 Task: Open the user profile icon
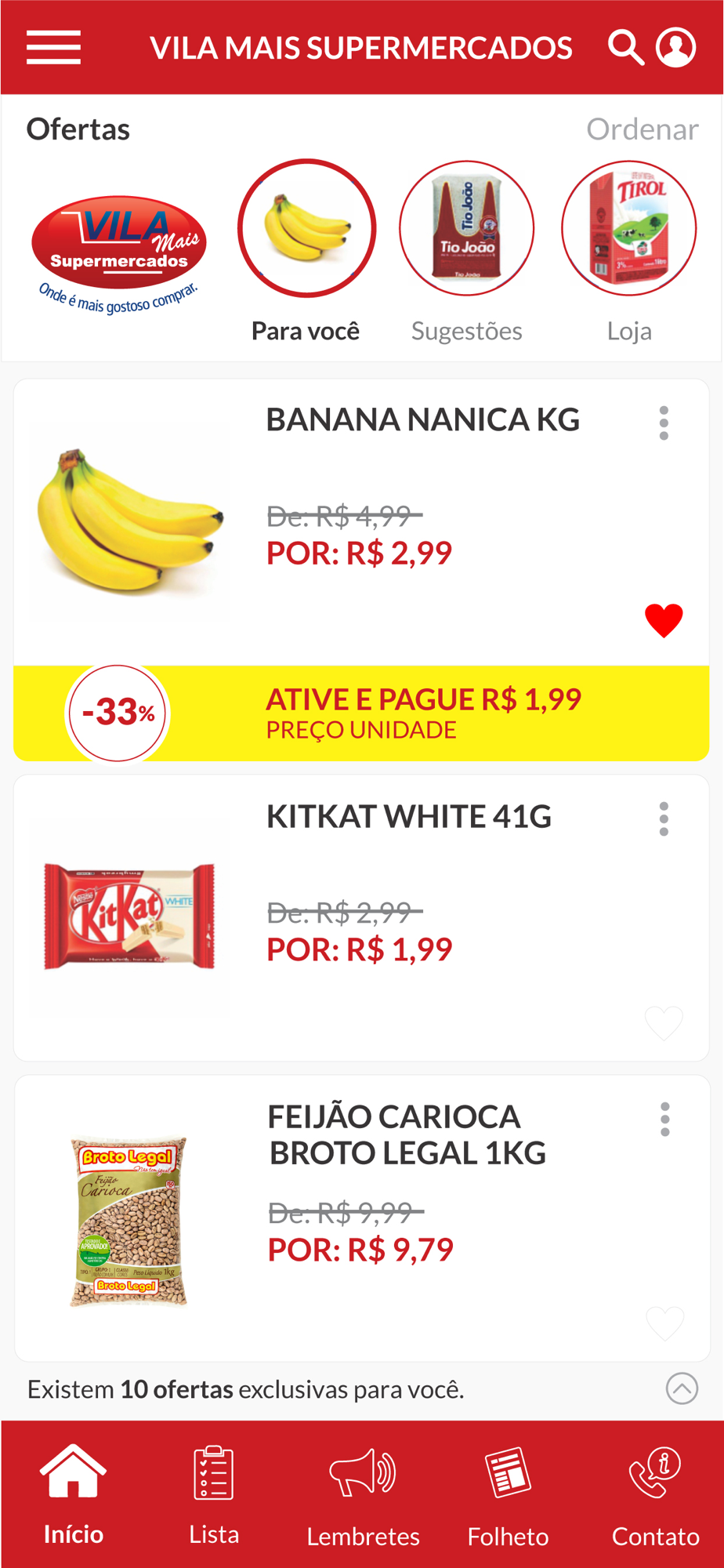[x=676, y=48]
